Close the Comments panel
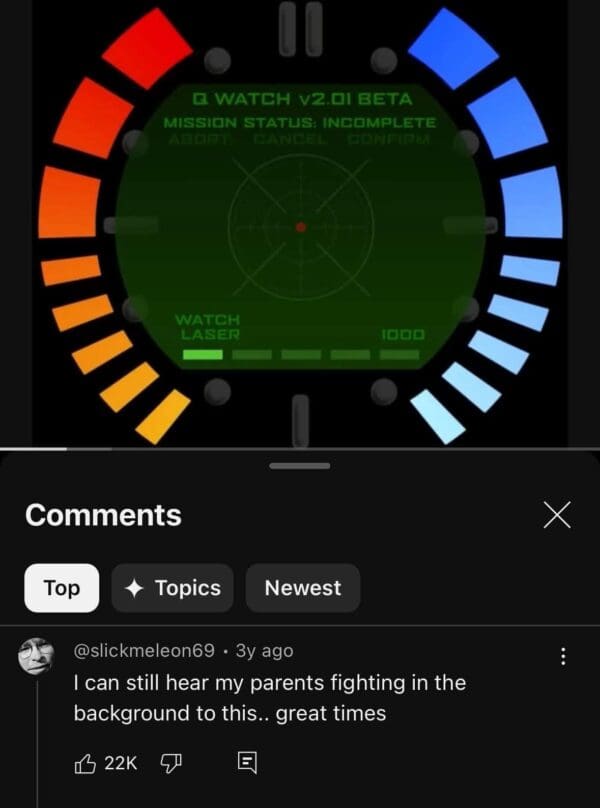600x808 pixels. point(557,515)
